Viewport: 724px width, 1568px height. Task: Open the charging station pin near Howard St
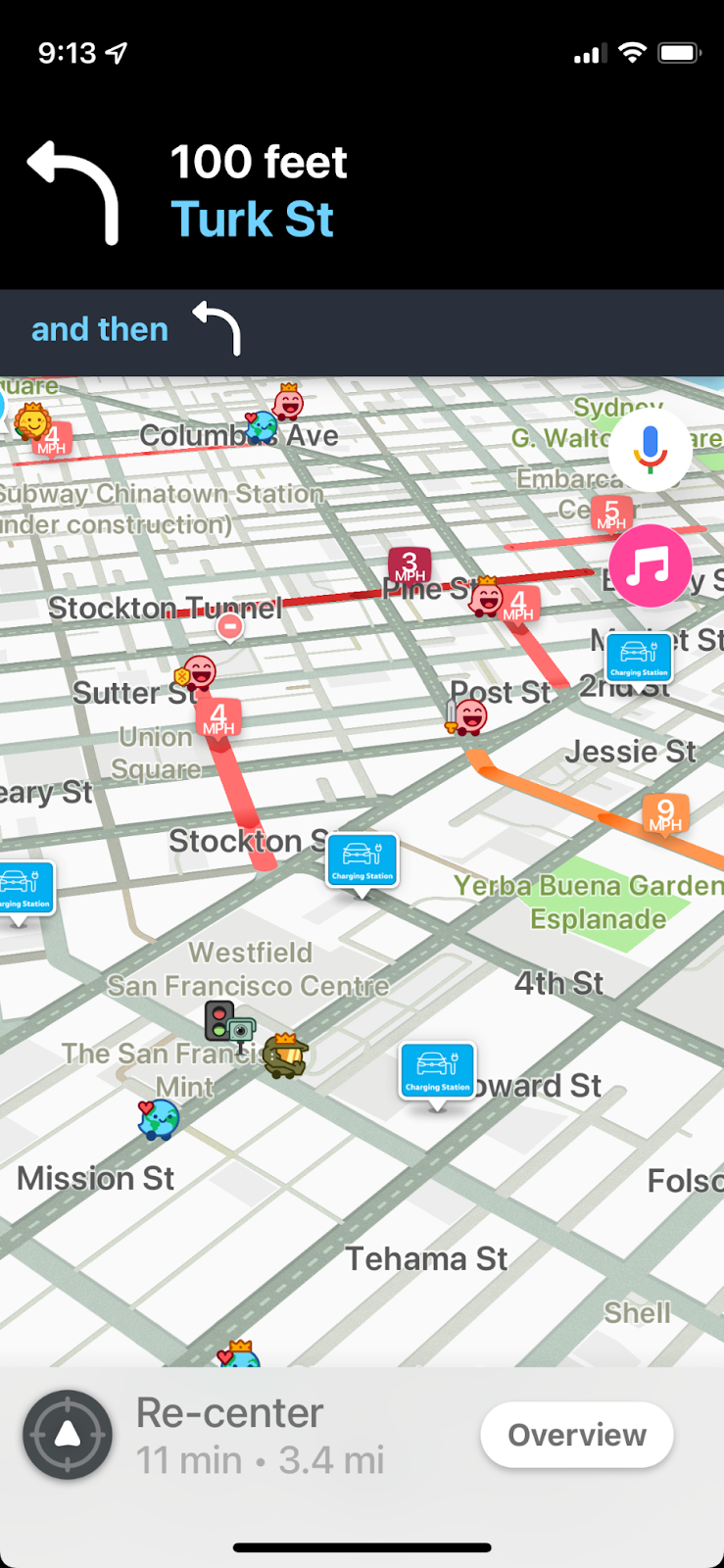(x=437, y=1070)
